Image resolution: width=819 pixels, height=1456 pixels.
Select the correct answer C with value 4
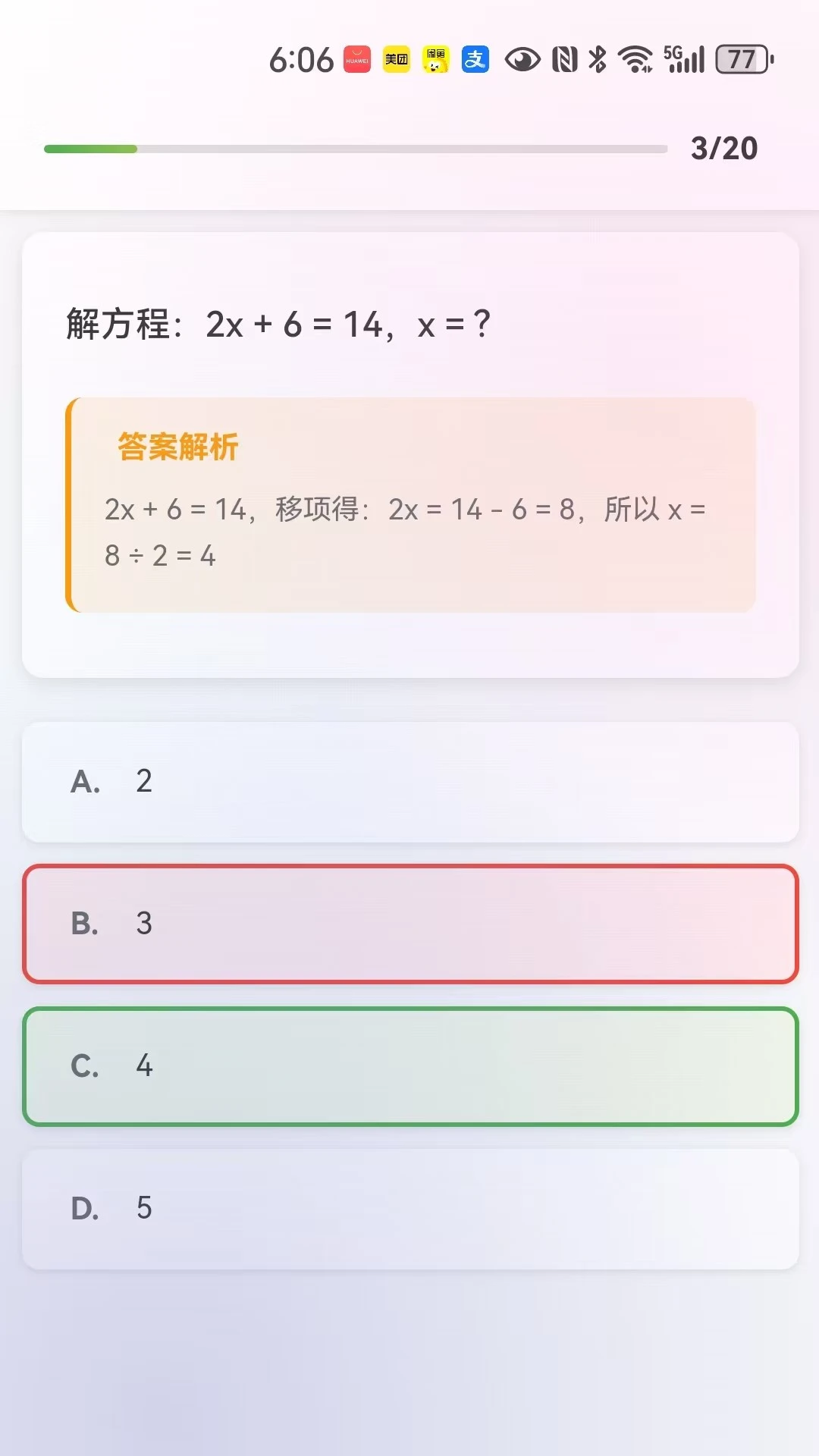[409, 1065]
